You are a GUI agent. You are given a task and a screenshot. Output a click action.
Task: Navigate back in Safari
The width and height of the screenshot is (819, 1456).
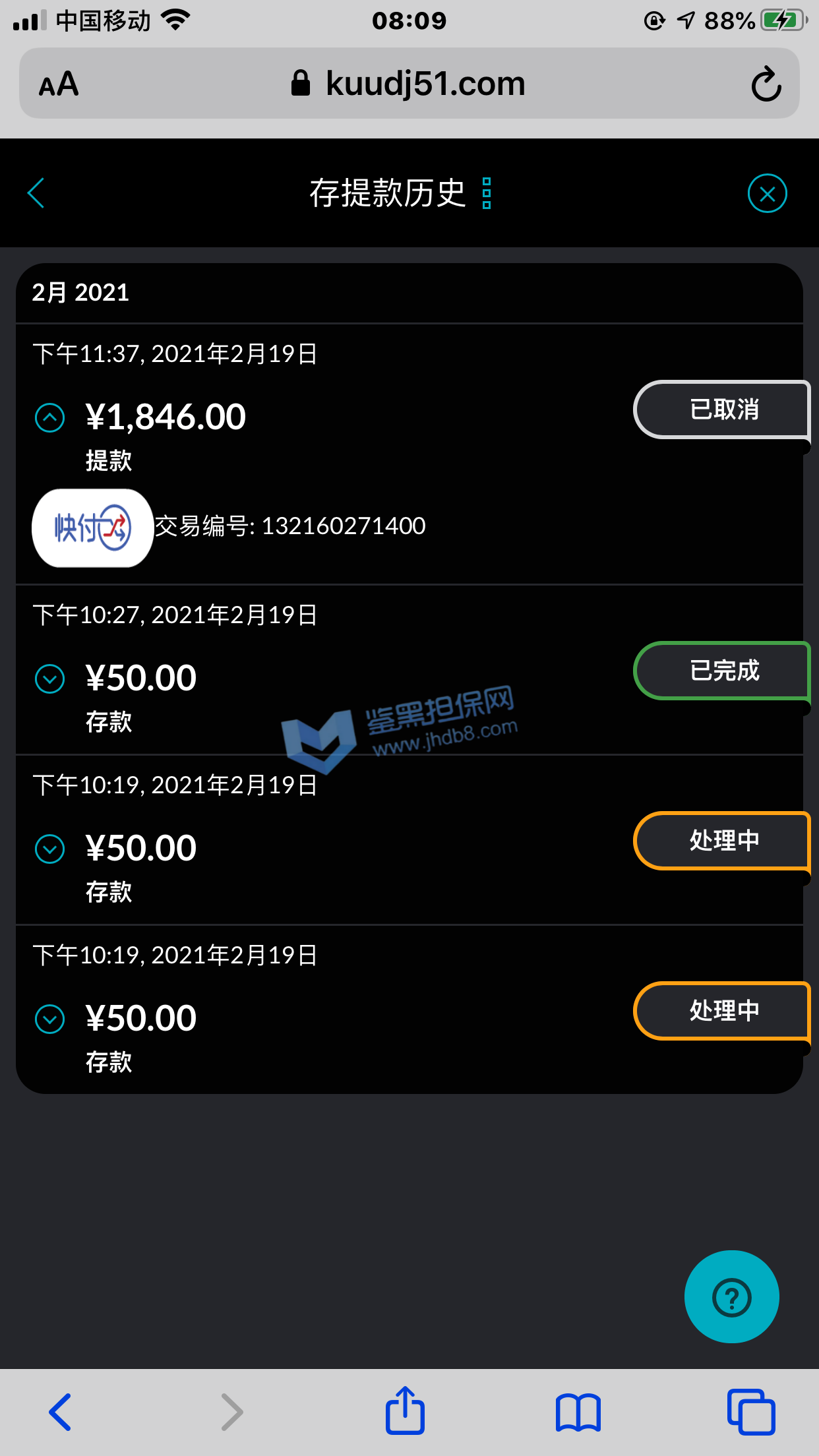[61, 1412]
